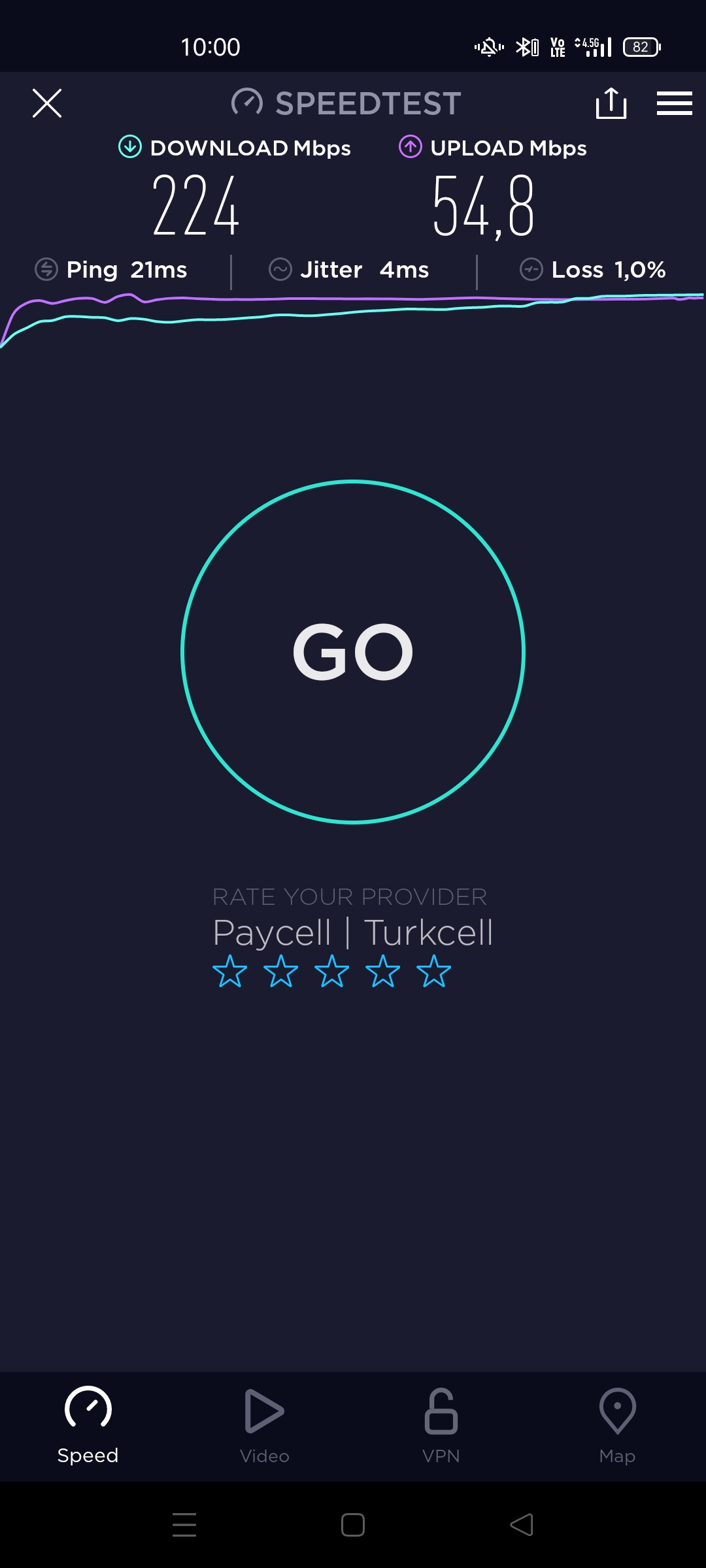Give the provider five stars

(x=434, y=971)
